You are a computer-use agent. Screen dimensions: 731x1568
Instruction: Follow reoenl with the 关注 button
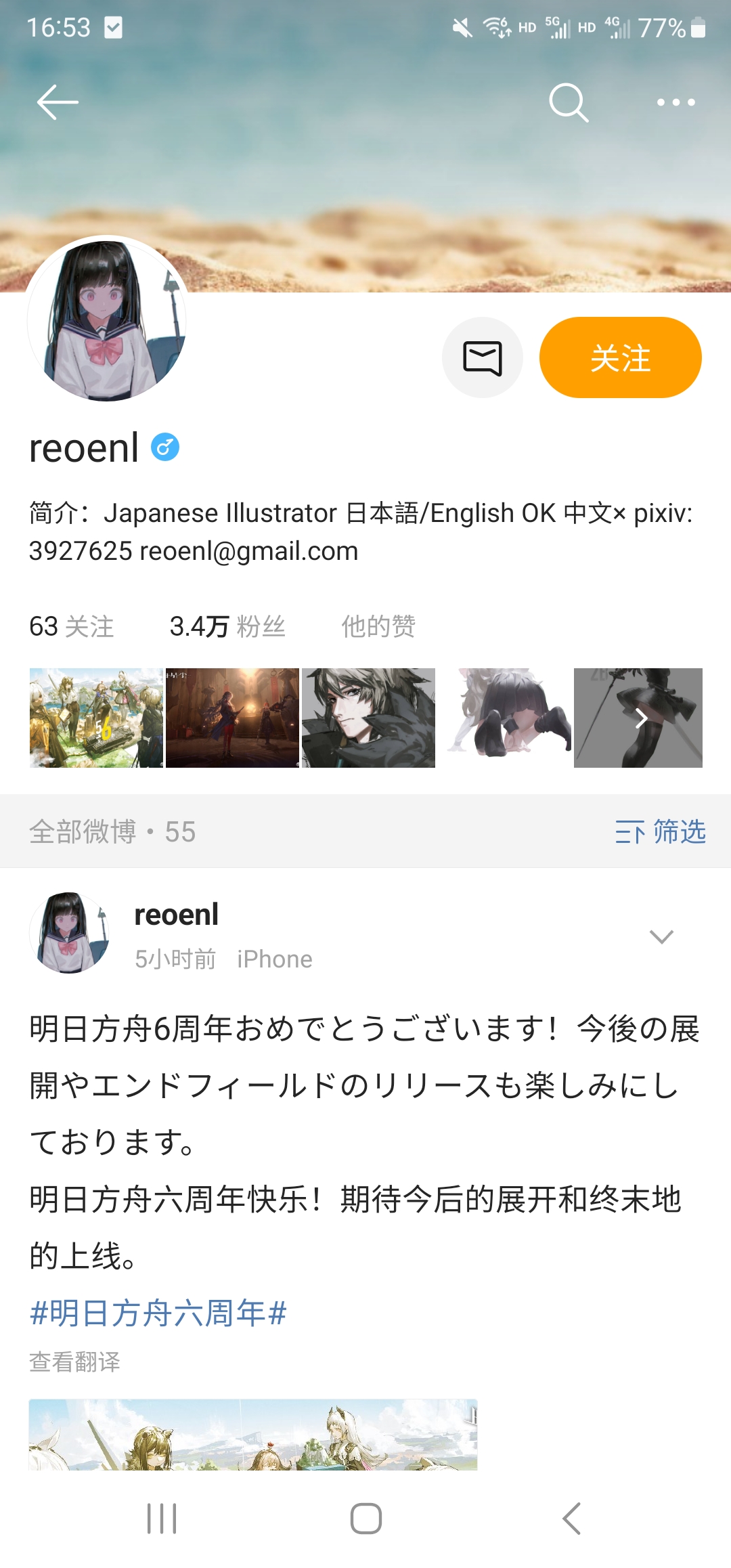[x=620, y=357]
